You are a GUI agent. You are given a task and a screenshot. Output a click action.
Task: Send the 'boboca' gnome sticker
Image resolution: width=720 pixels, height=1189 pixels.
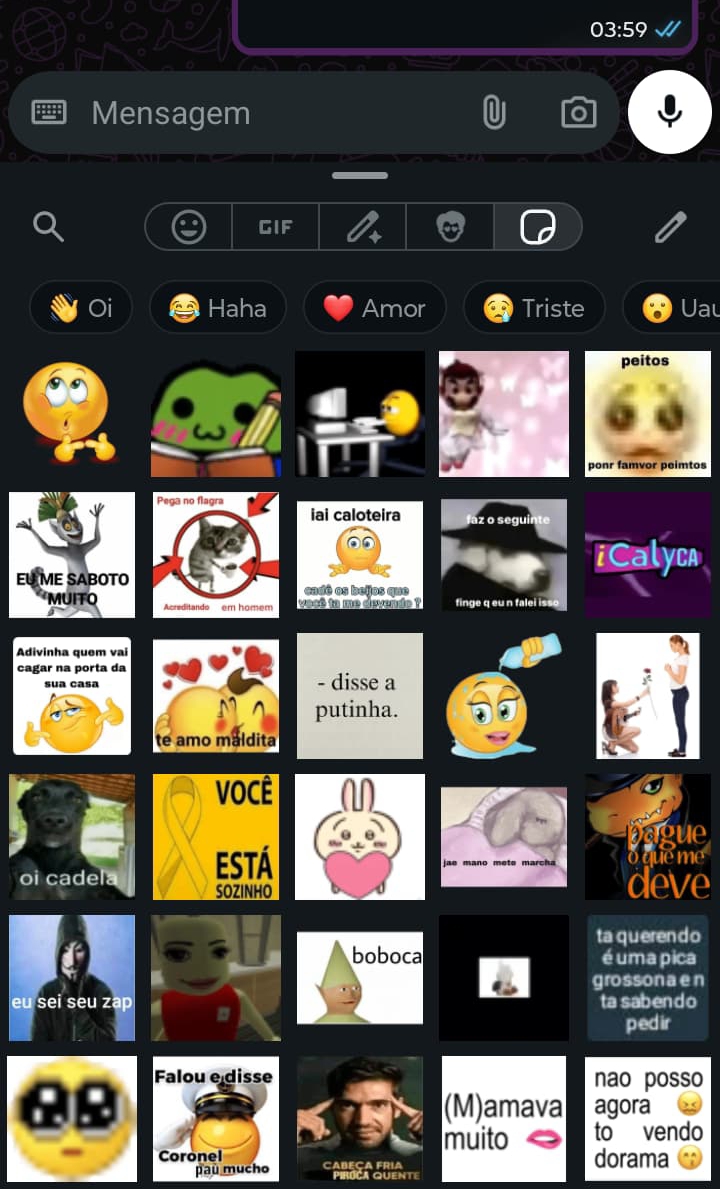click(x=360, y=977)
